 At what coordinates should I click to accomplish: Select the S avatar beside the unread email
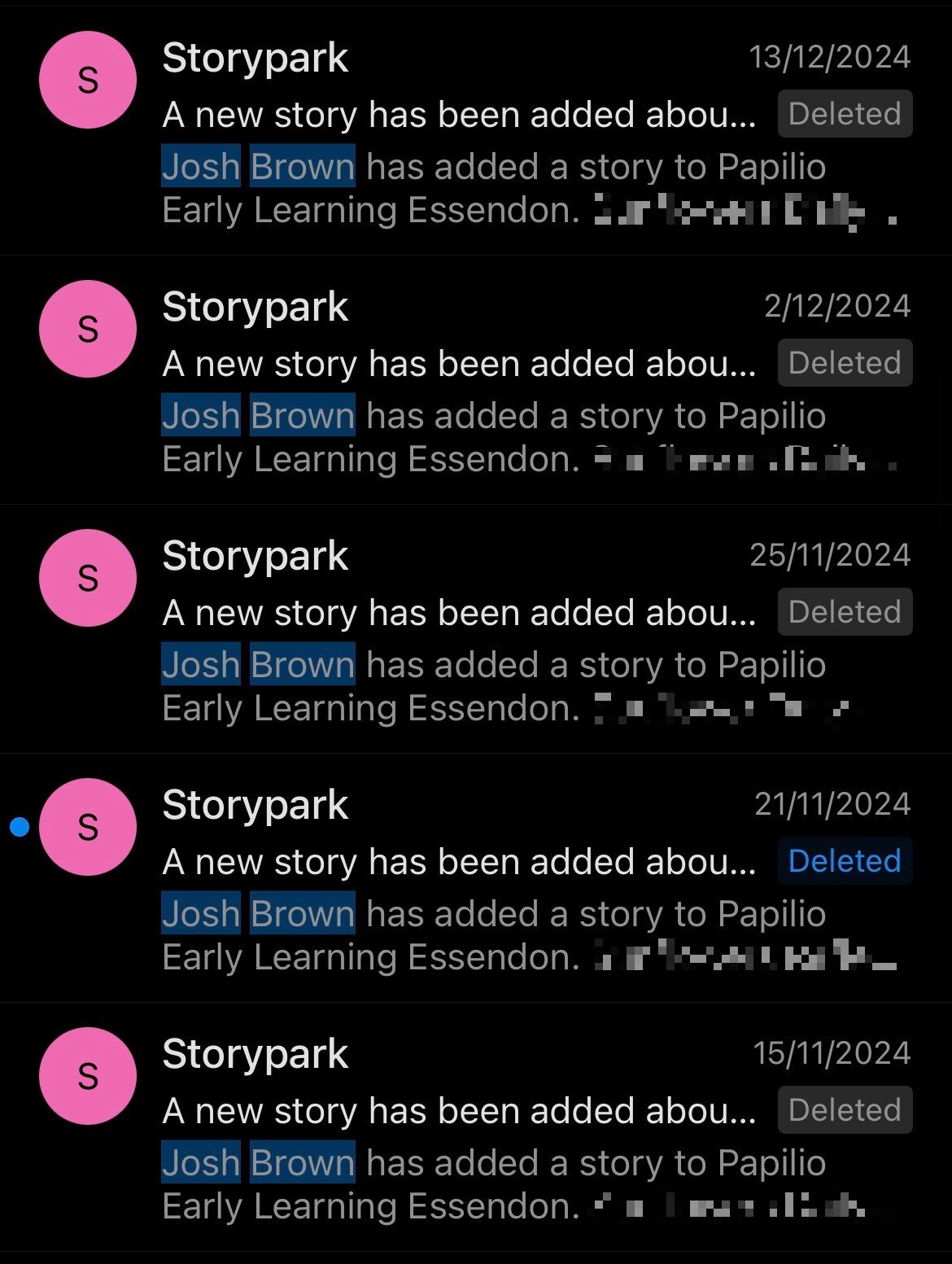click(x=87, y=826)
